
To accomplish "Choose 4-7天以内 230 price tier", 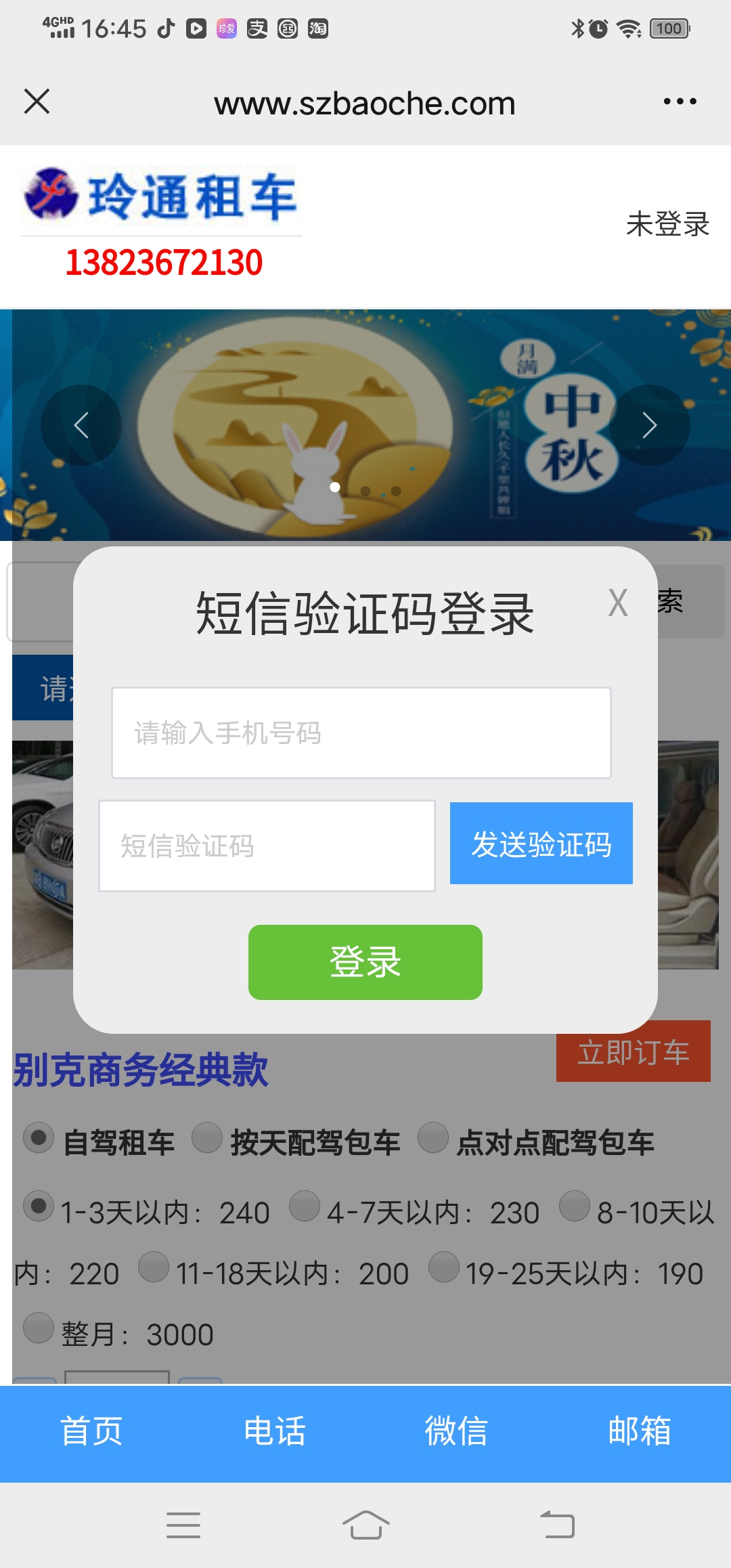I will (x=305, y=1206).
